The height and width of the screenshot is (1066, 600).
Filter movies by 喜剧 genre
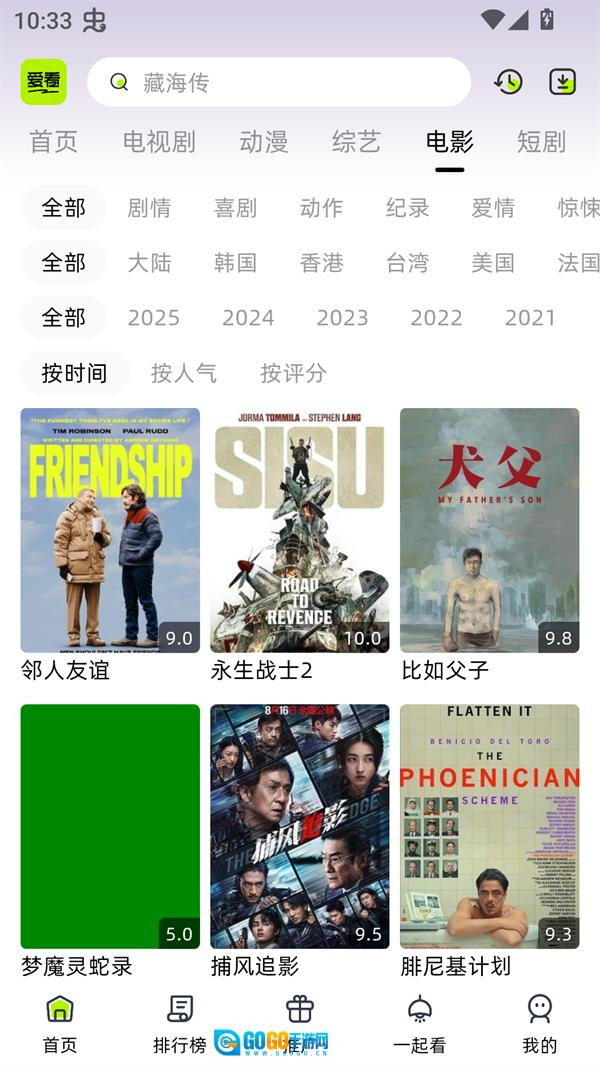[x=235, y=208]
